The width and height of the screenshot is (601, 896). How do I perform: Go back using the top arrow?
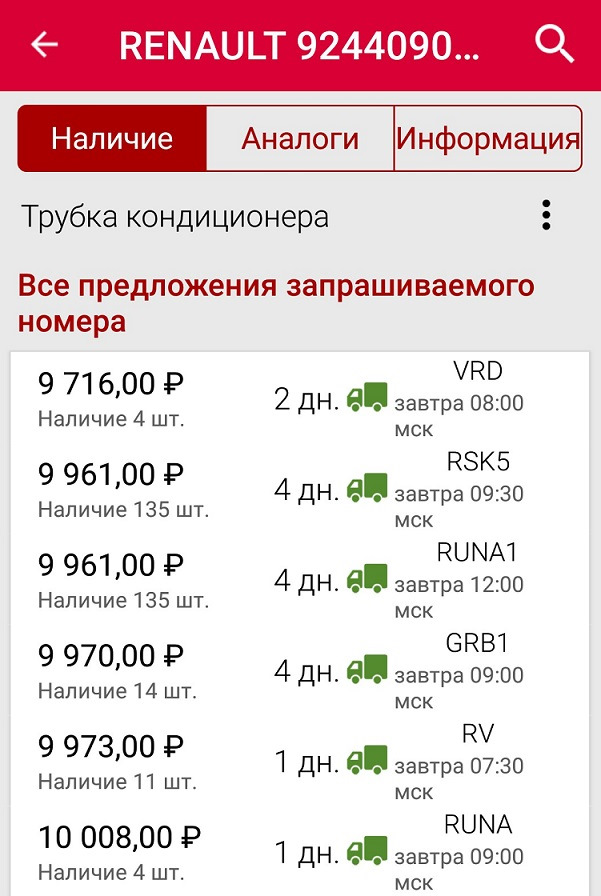click(44, 45)
